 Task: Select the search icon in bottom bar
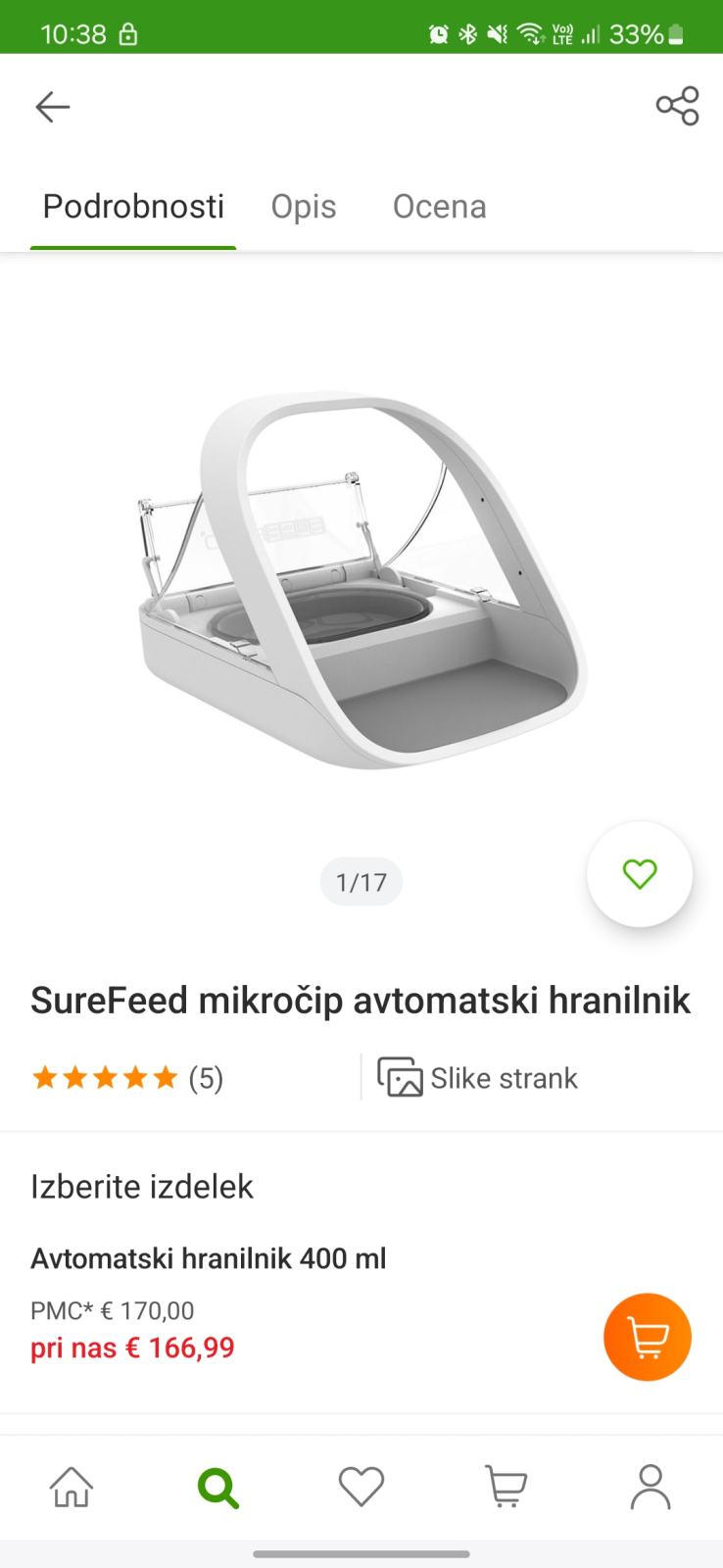click(217, 1487)
